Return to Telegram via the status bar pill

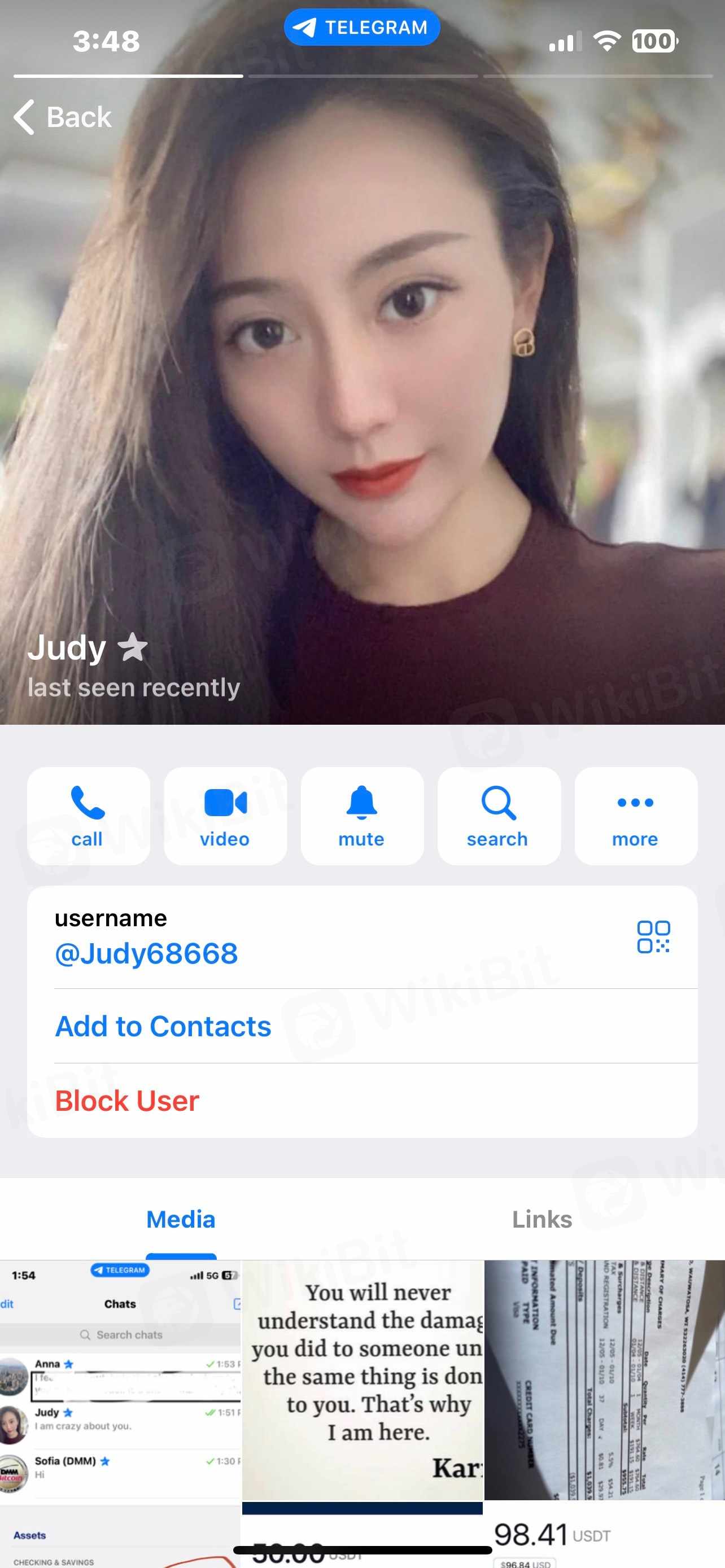pos(361,28)
